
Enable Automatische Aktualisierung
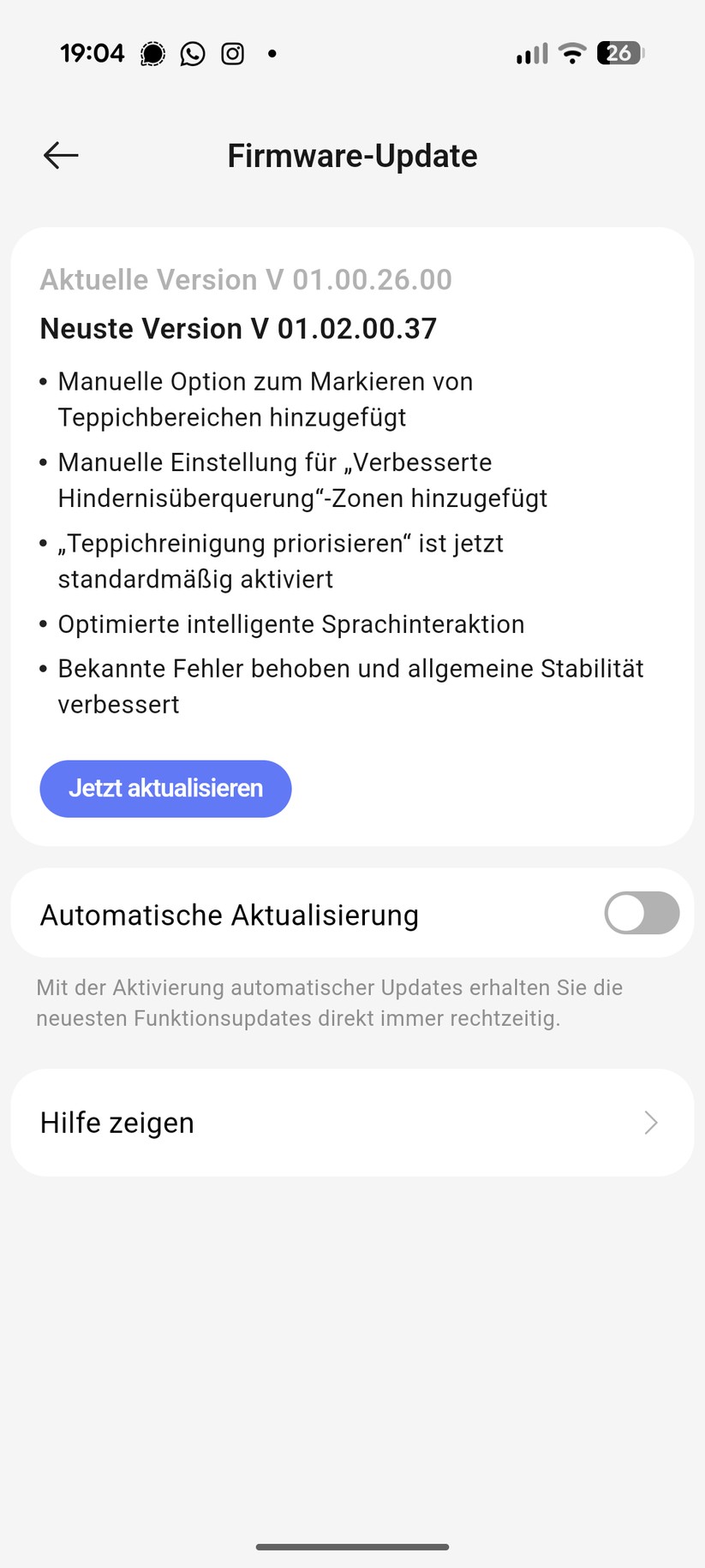click(x=641, y=913)
